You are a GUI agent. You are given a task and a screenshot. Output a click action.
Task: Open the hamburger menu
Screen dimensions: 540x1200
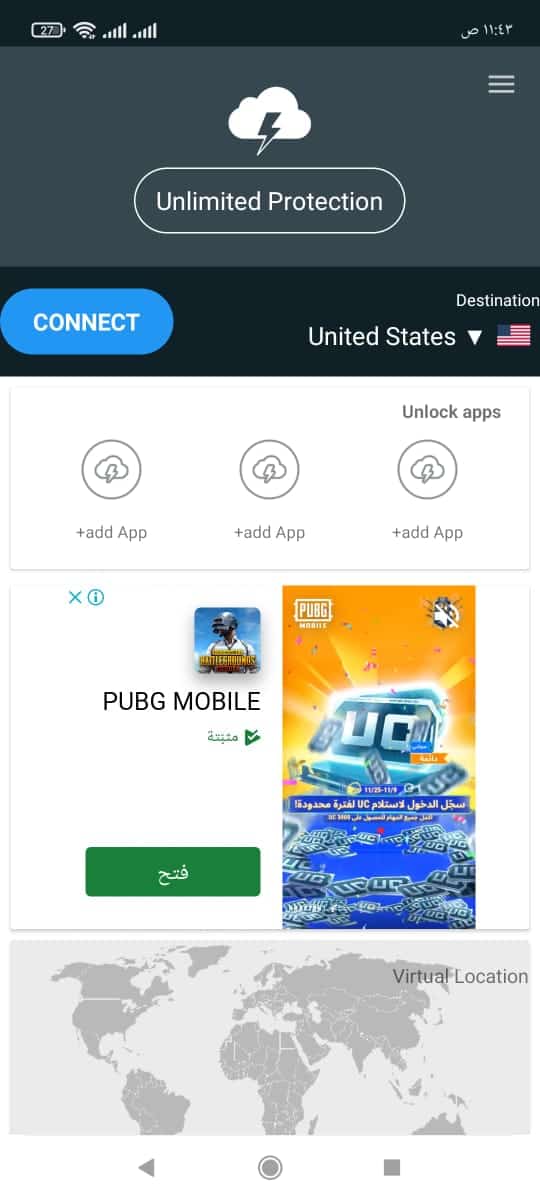(x=501, y=84)
